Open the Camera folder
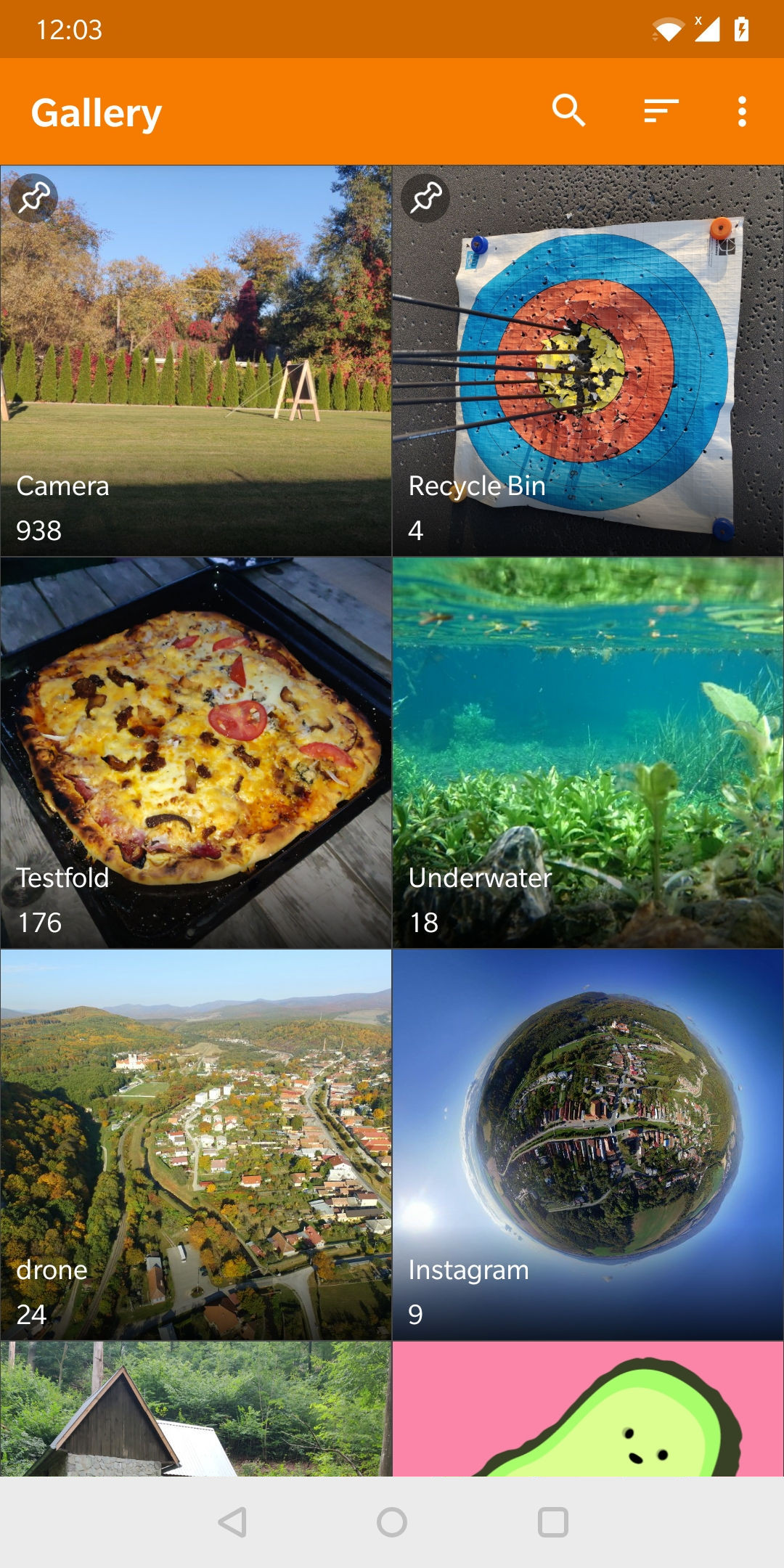This screenshot has height=1568, width=784. pyautogui.click(x=196, y=361)
